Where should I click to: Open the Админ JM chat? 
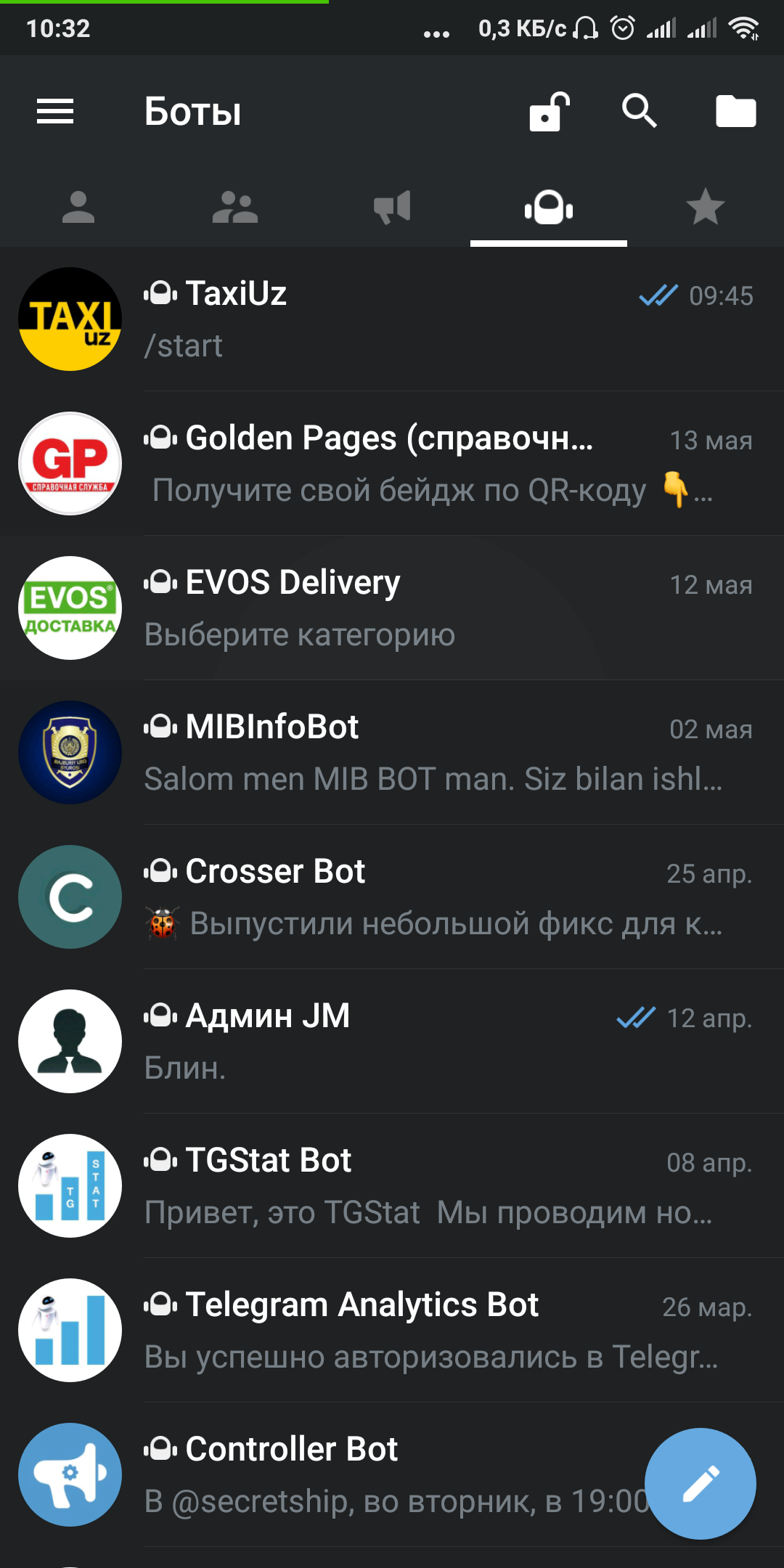coord(392,1042)
